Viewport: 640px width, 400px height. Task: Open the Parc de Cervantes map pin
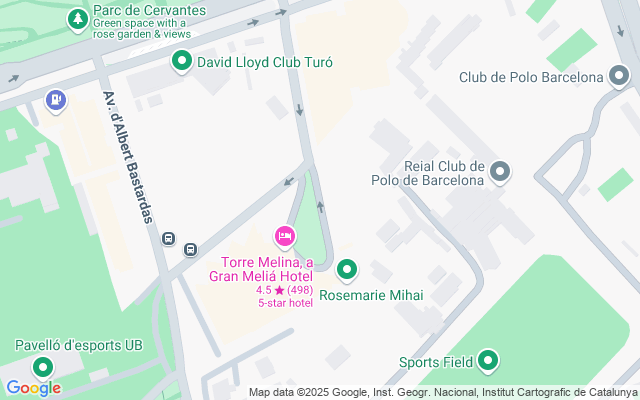(77, 19)
